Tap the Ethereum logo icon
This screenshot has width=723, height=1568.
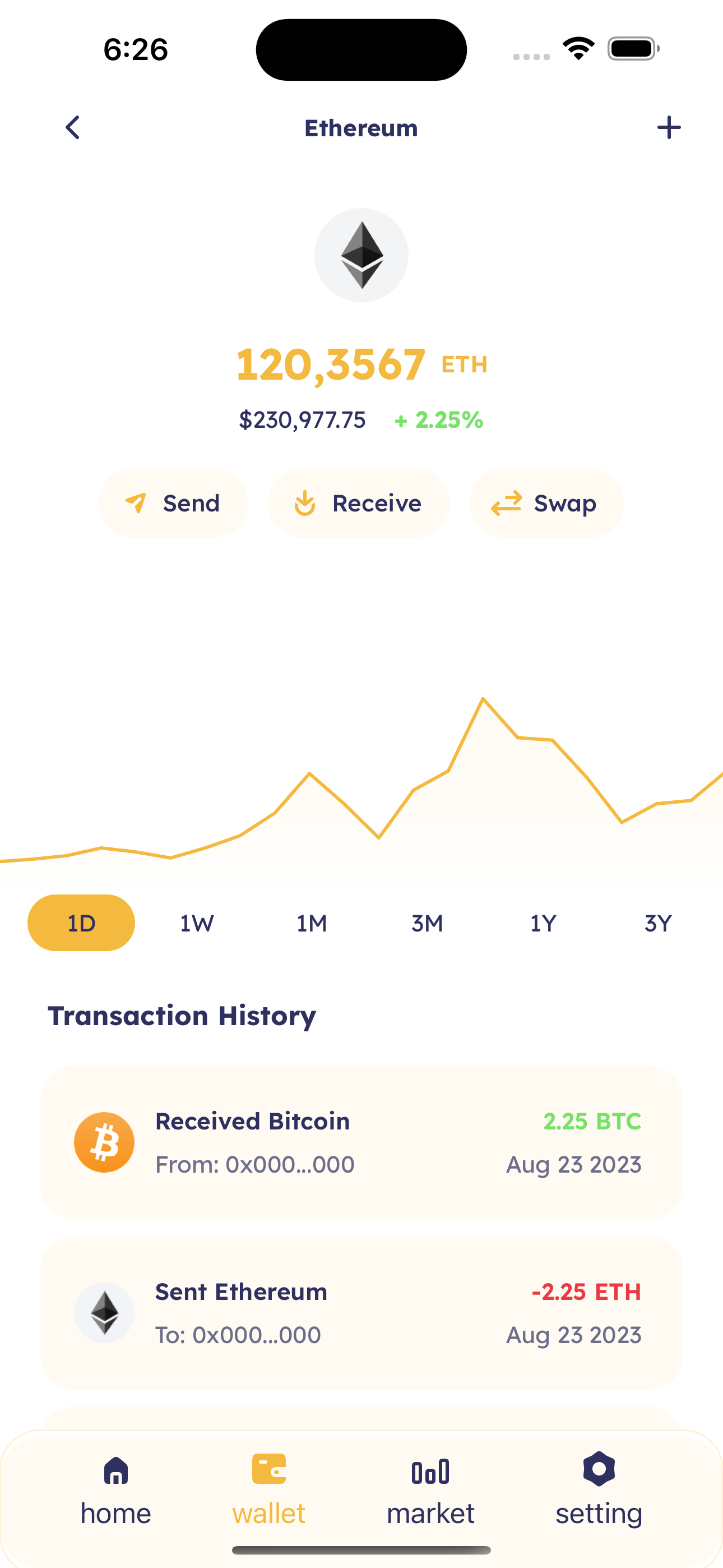(361, 255)
